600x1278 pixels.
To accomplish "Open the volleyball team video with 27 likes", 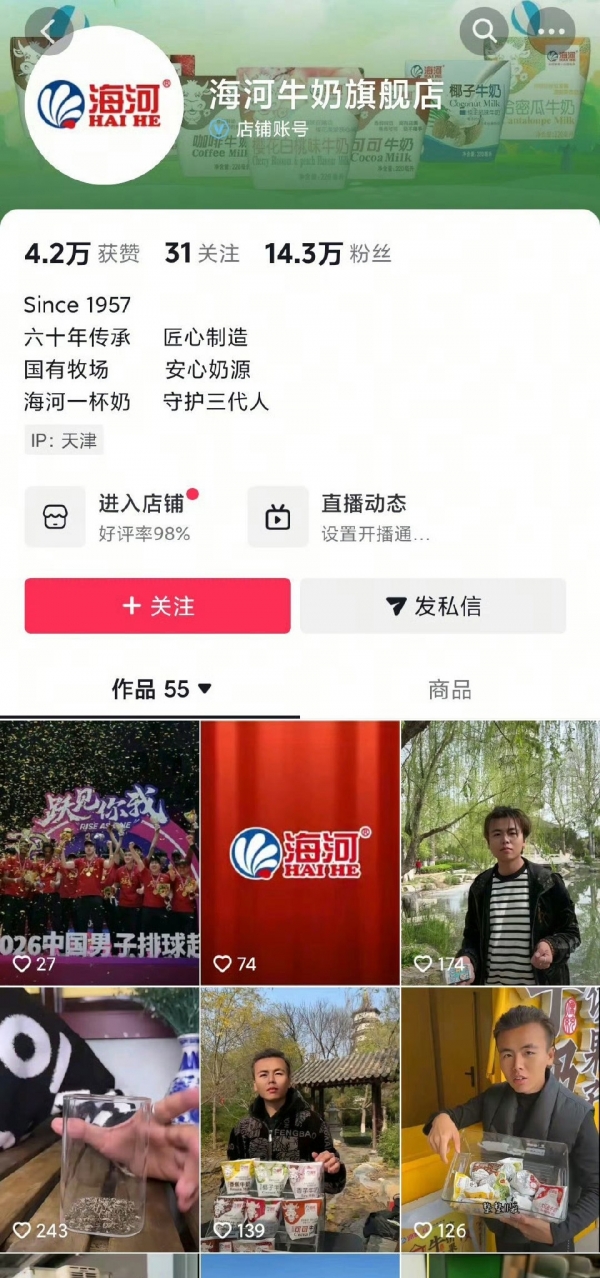I will click(x=99, y=852).
